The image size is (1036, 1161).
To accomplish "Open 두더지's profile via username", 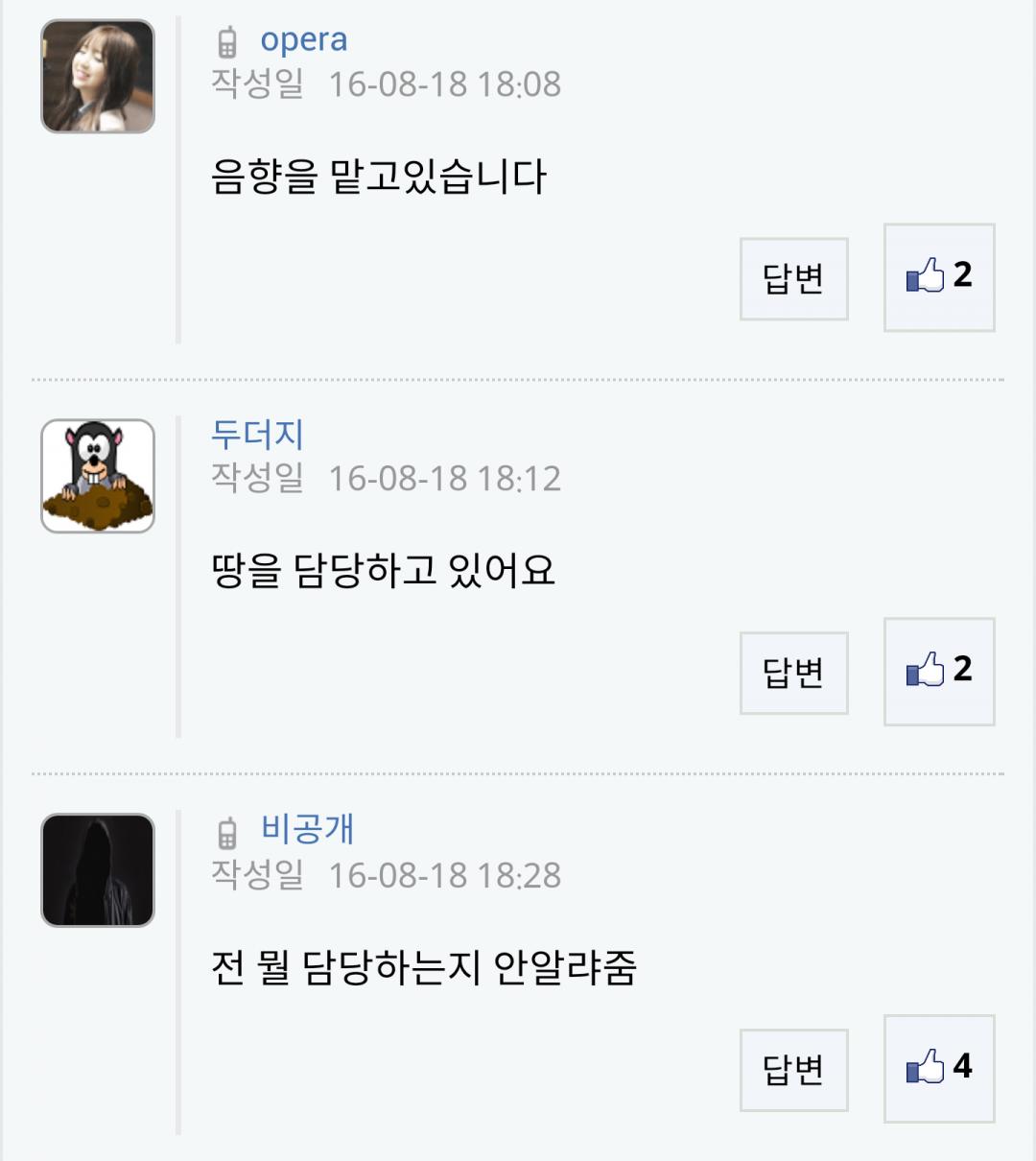I will click(257, 434).
